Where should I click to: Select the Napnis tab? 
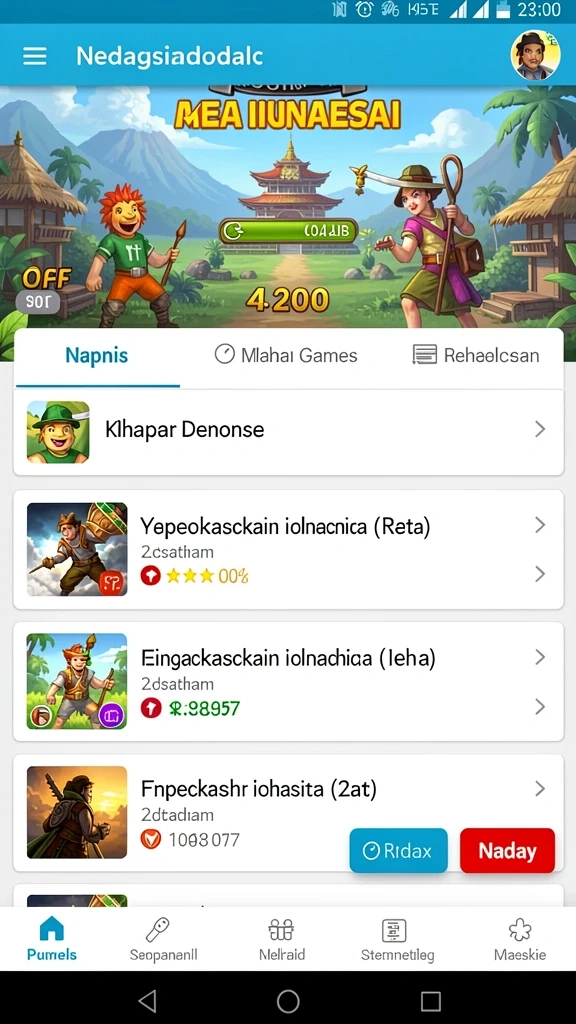click(97, 355)
